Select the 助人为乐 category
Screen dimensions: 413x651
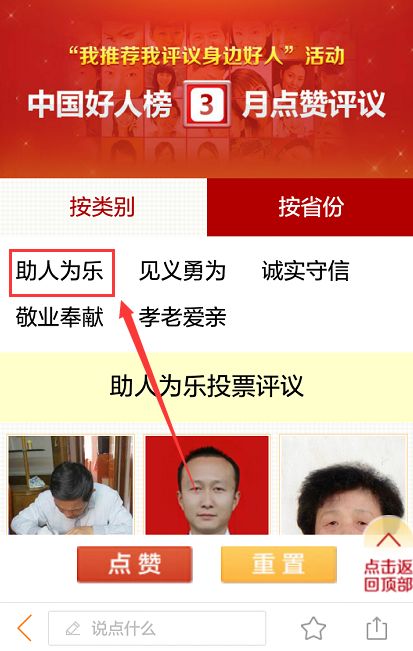61,272
